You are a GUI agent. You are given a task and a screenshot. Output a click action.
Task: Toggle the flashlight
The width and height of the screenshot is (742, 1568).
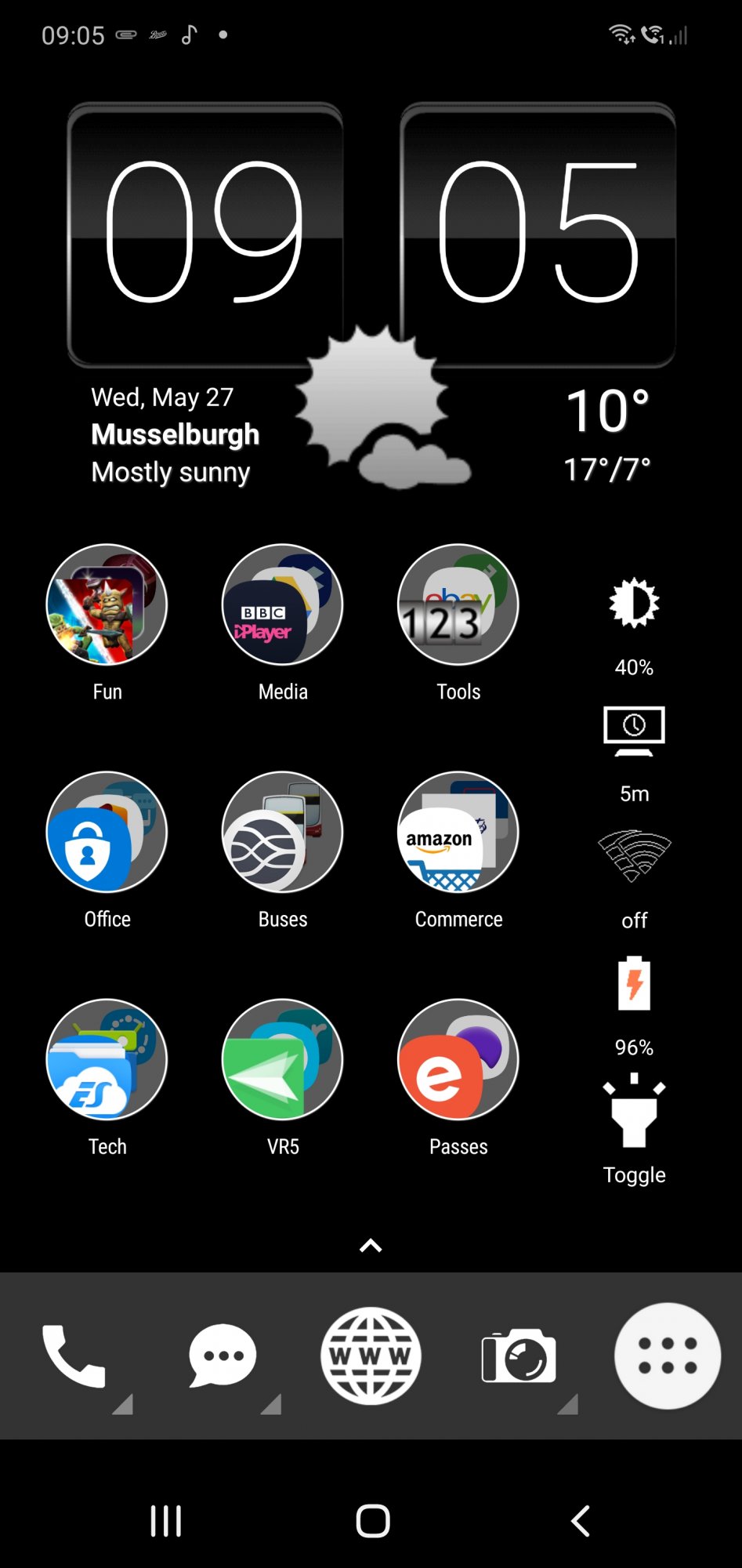(634, 1112)
